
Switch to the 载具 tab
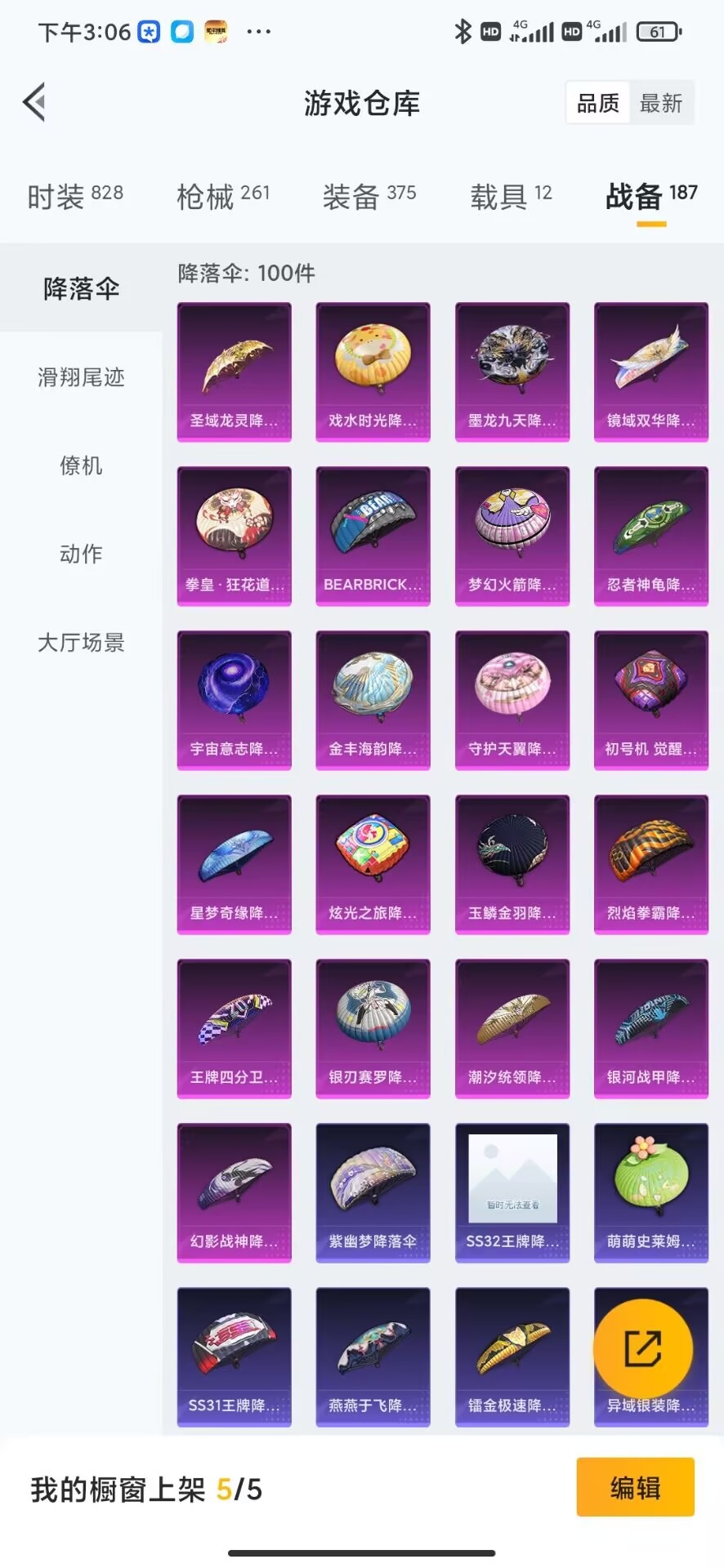(x=511, y=197)
